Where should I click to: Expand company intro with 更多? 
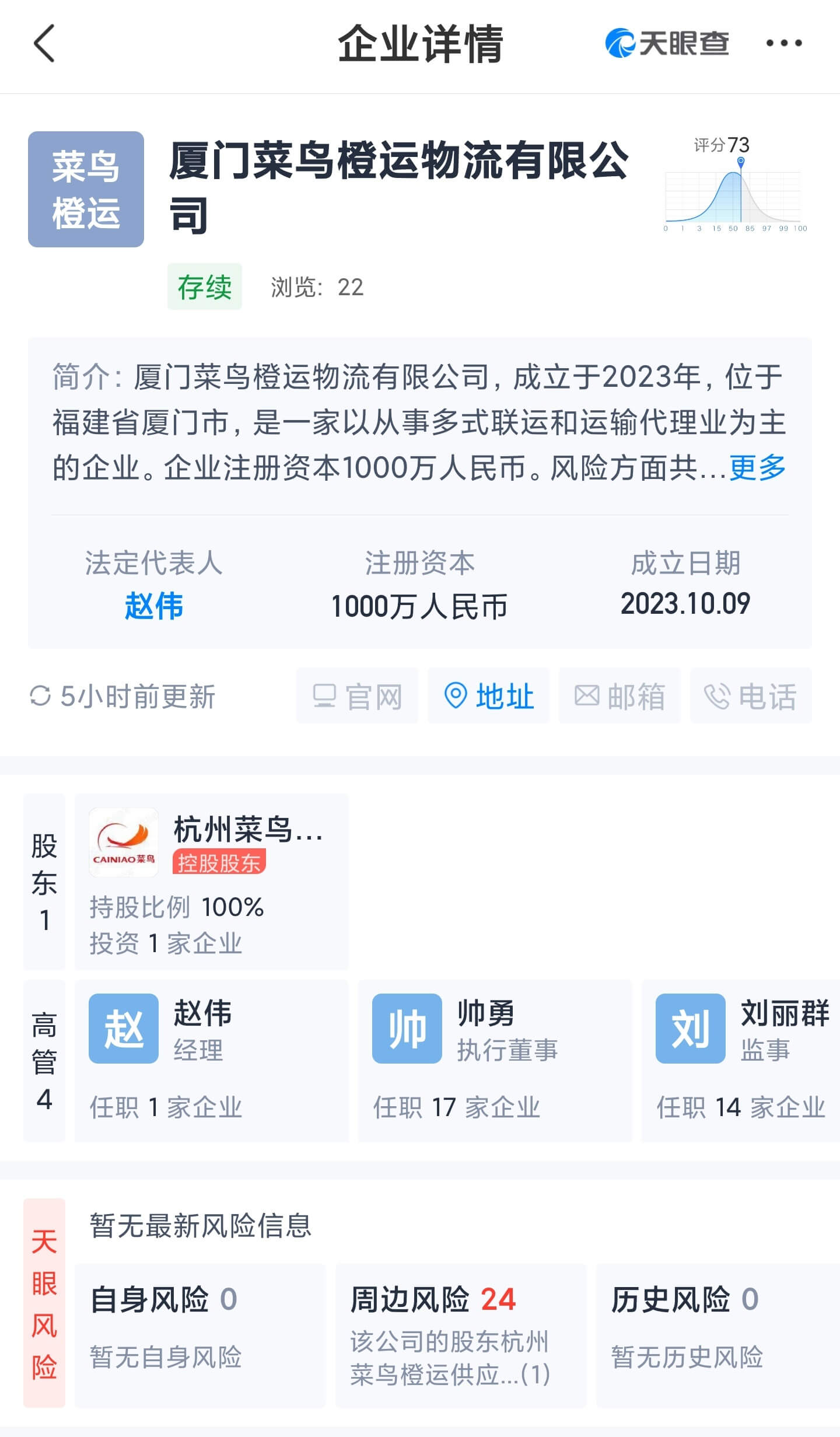(757, 468)
